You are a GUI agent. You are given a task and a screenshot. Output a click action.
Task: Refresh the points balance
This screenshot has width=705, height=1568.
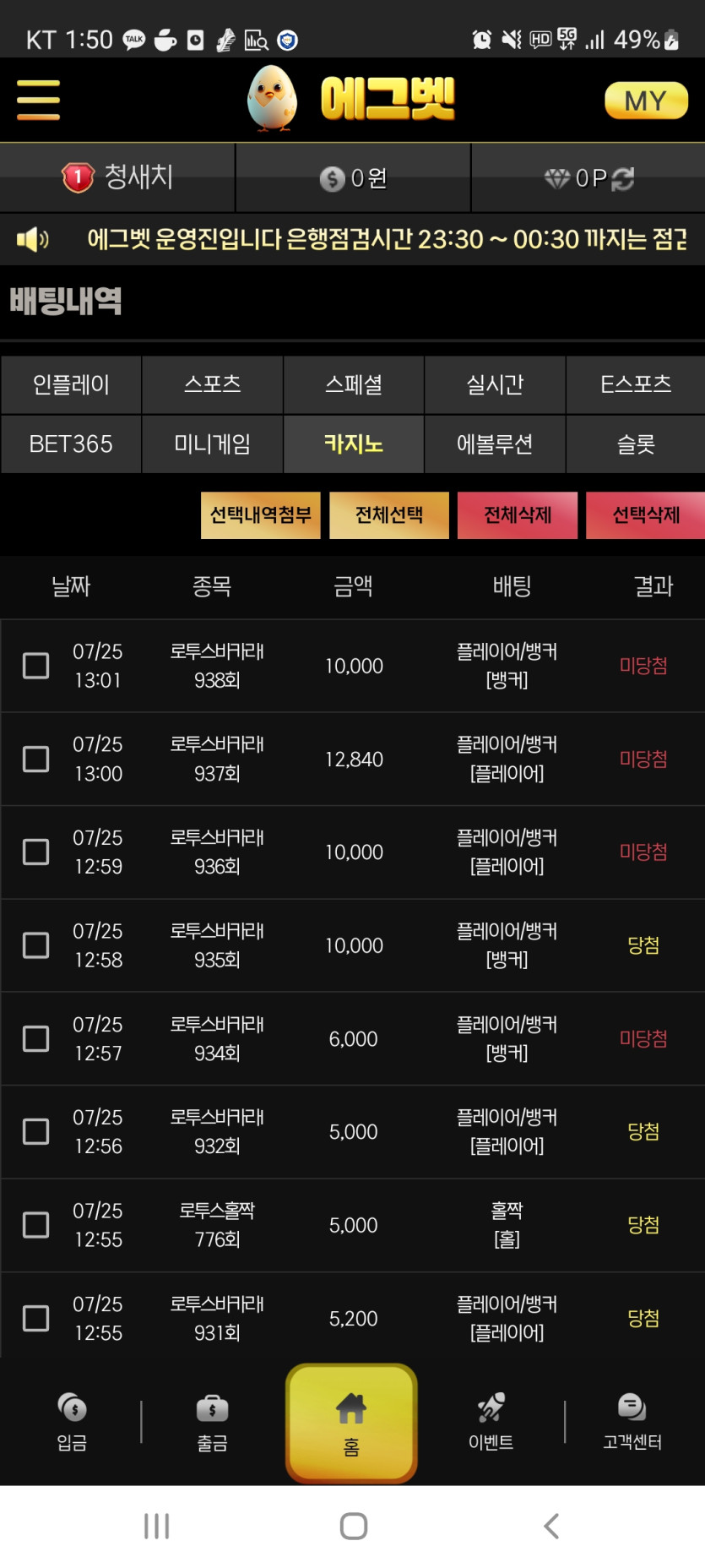[623, 178]
